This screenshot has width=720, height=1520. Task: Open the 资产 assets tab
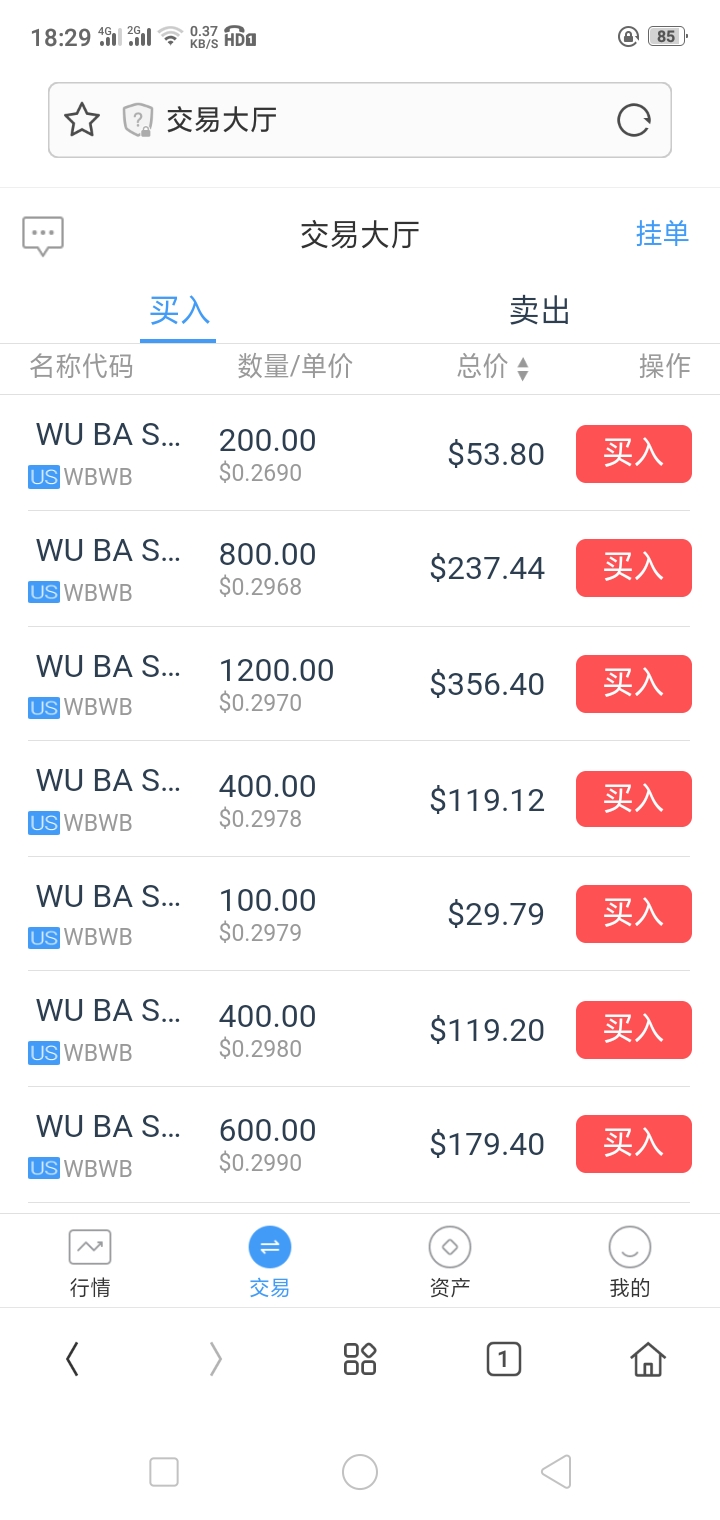pos(450,1263)
